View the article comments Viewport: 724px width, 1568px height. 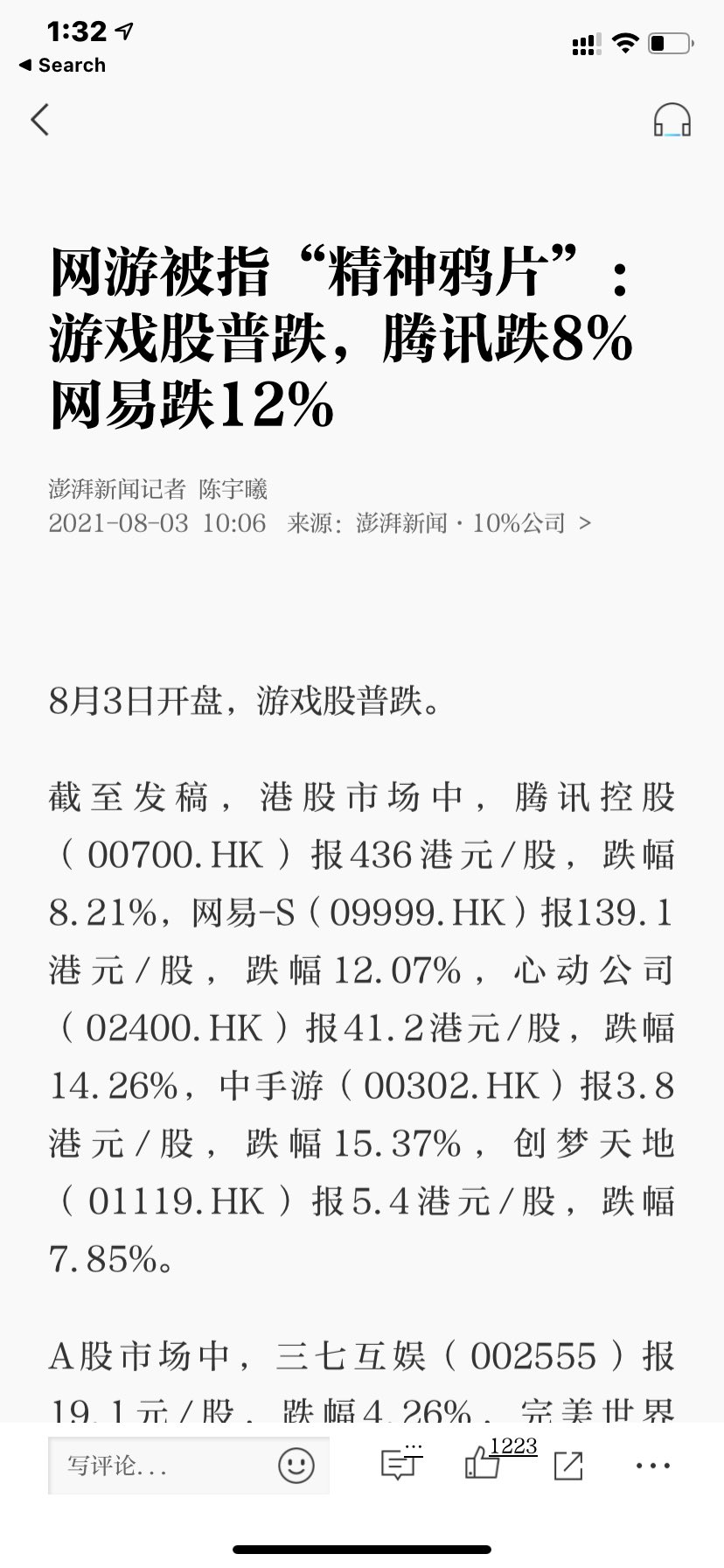click(400, 1464)
